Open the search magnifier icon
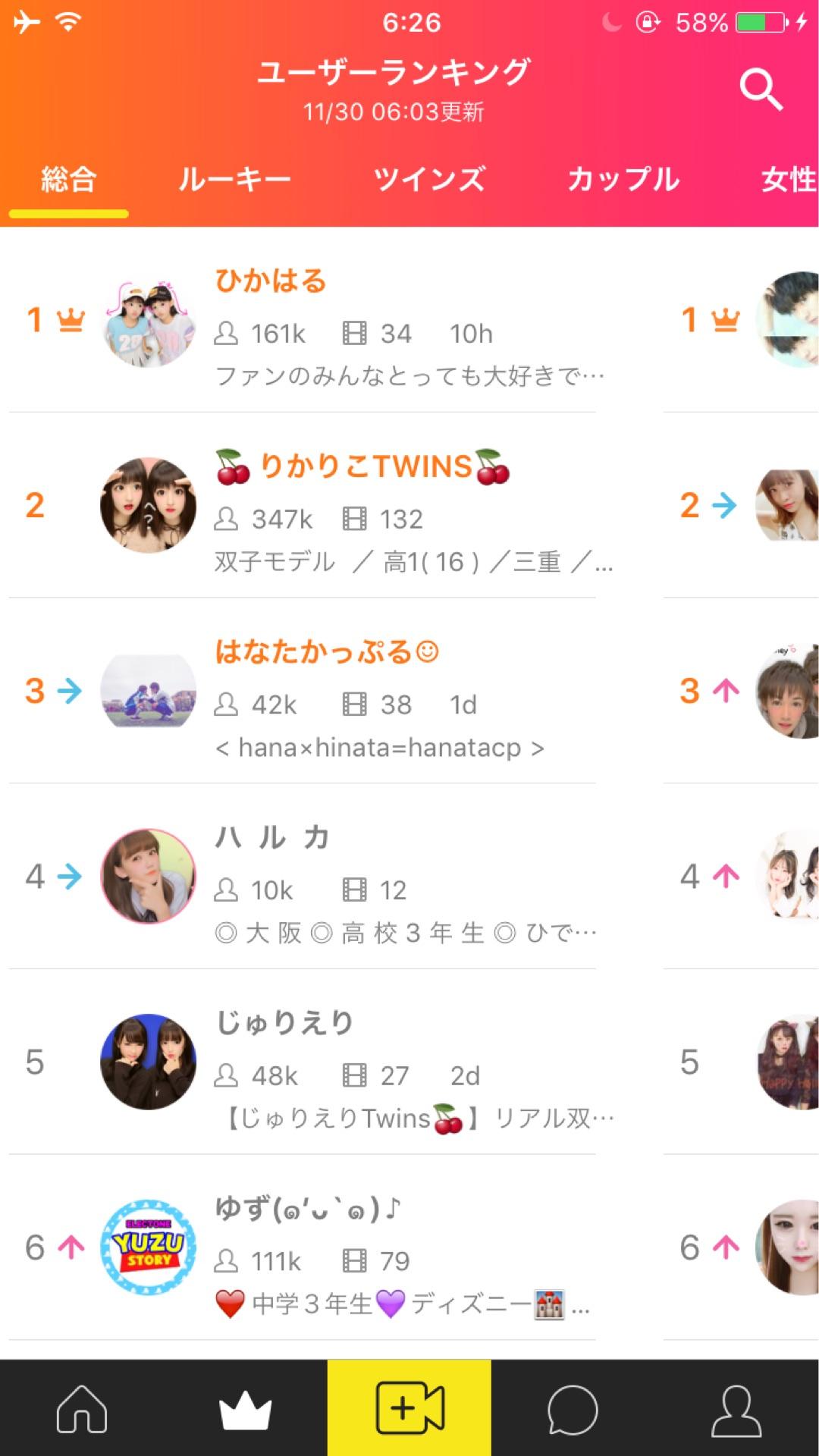 [x=761, y=89]
